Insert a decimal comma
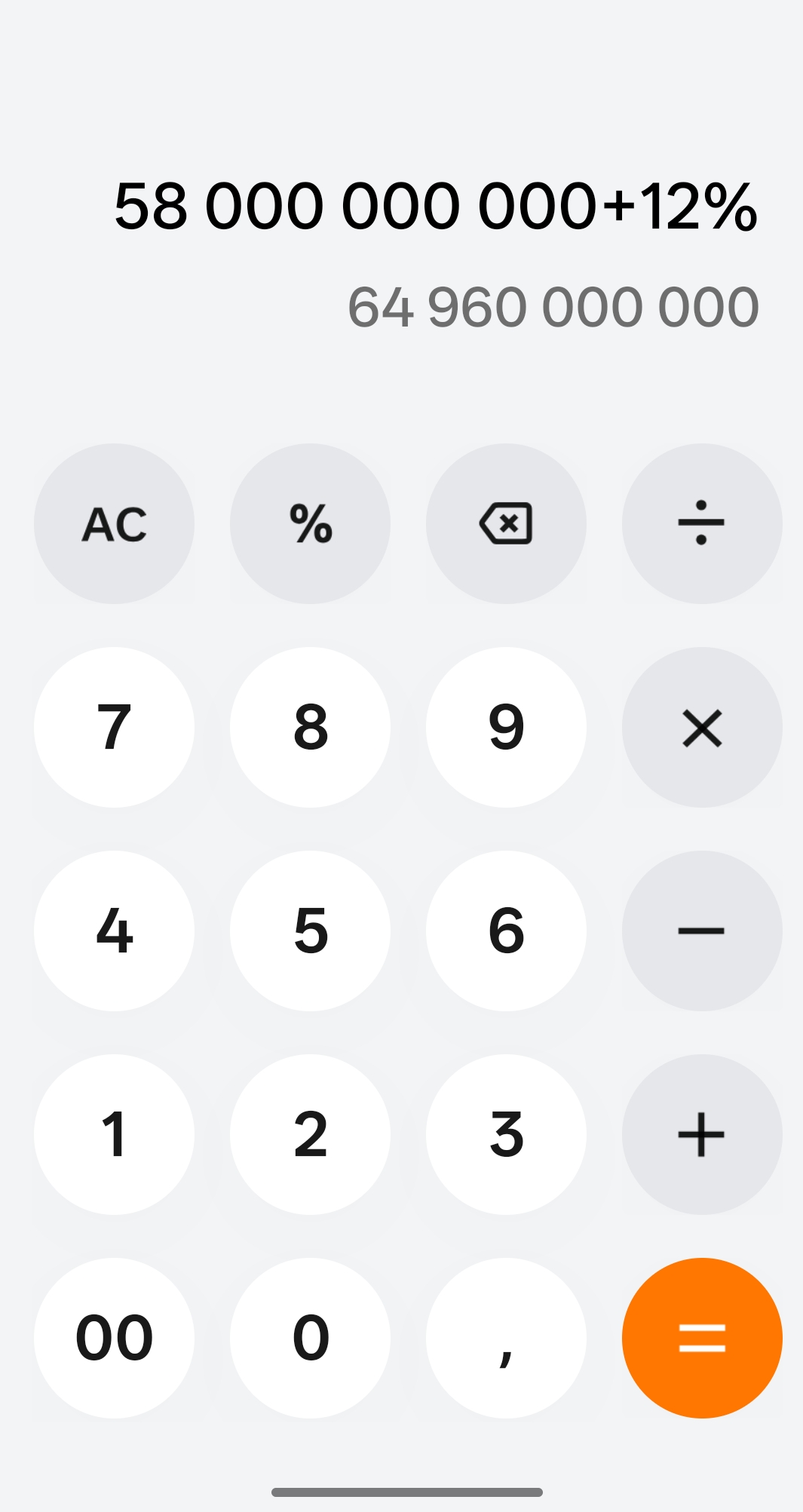Image resolution: width=803 pixels, height=1512 pixels. (506, 1338)
